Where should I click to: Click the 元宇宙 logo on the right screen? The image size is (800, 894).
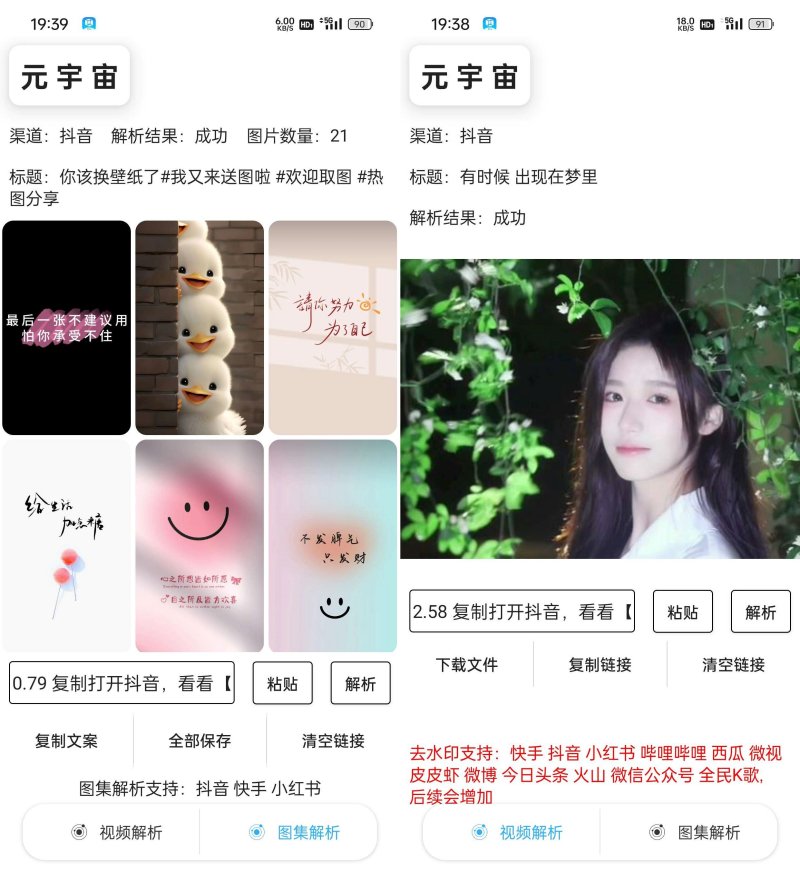click(x=468, y=77)
